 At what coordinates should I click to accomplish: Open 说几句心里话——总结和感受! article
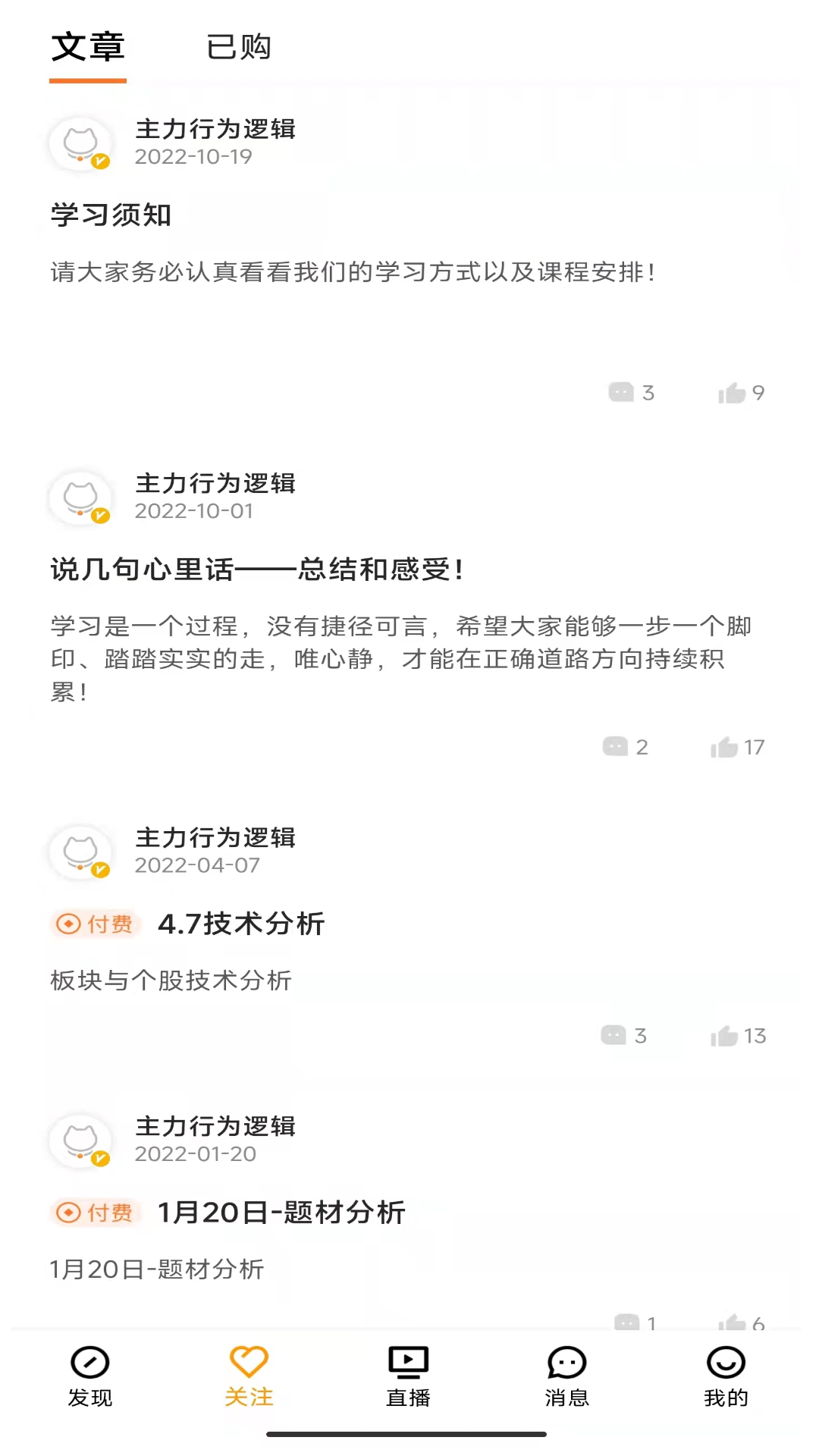(x=258, y=566)
